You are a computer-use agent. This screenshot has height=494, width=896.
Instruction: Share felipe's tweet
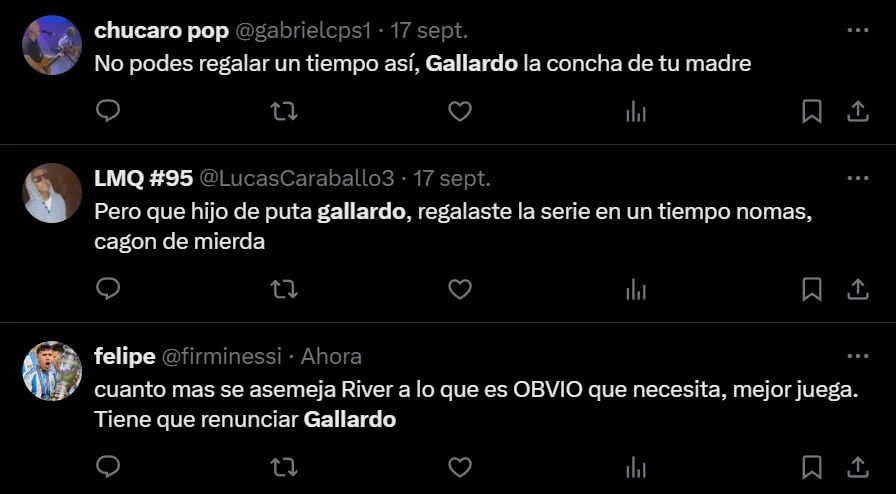[858, 466]
